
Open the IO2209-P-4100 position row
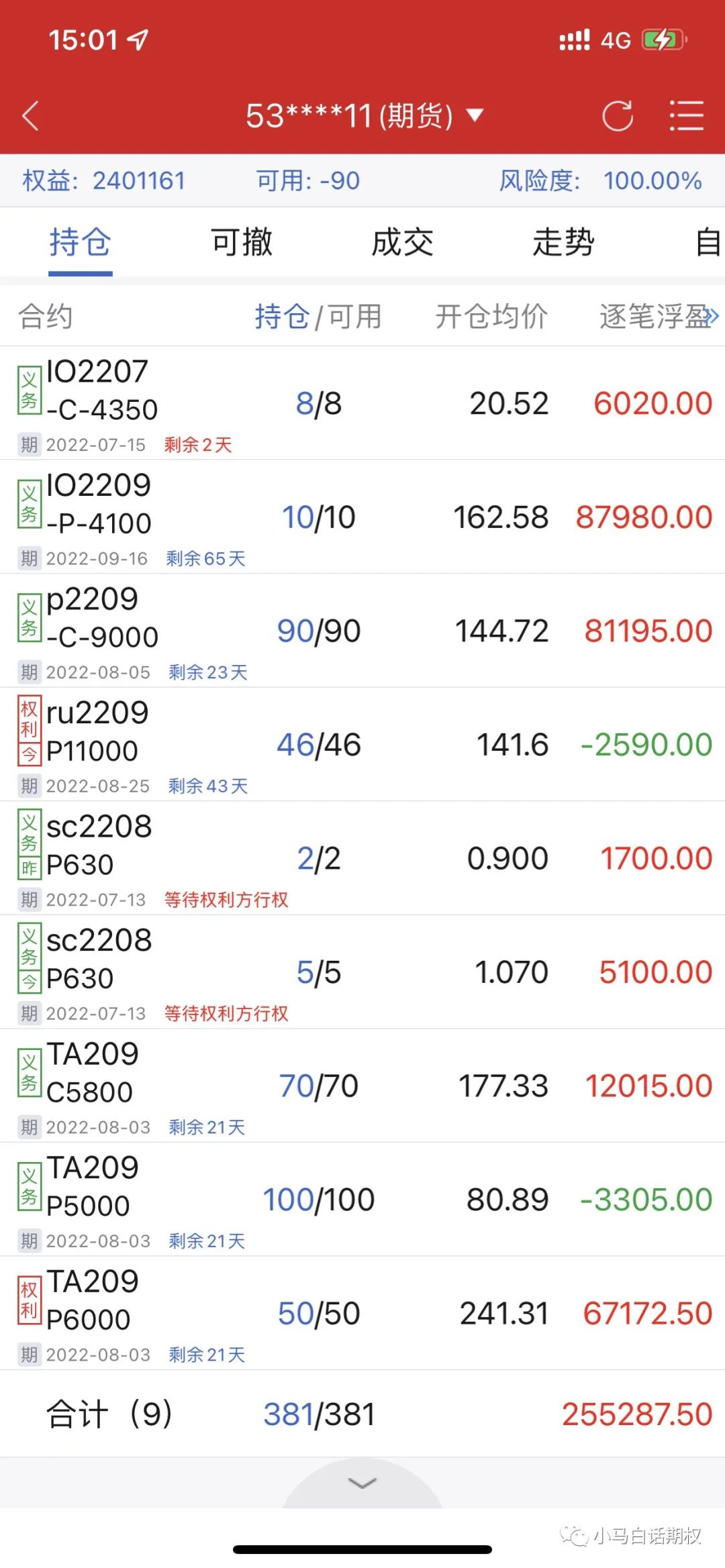coord(362,517)
